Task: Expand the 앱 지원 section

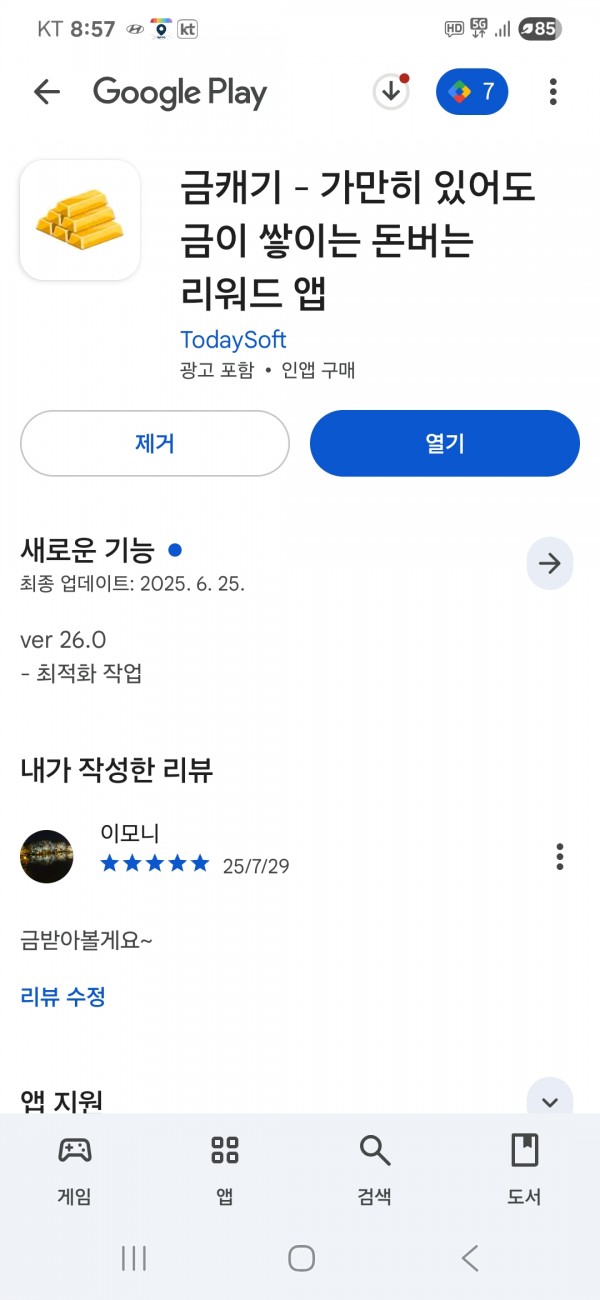Action: tap(549, 1100)
